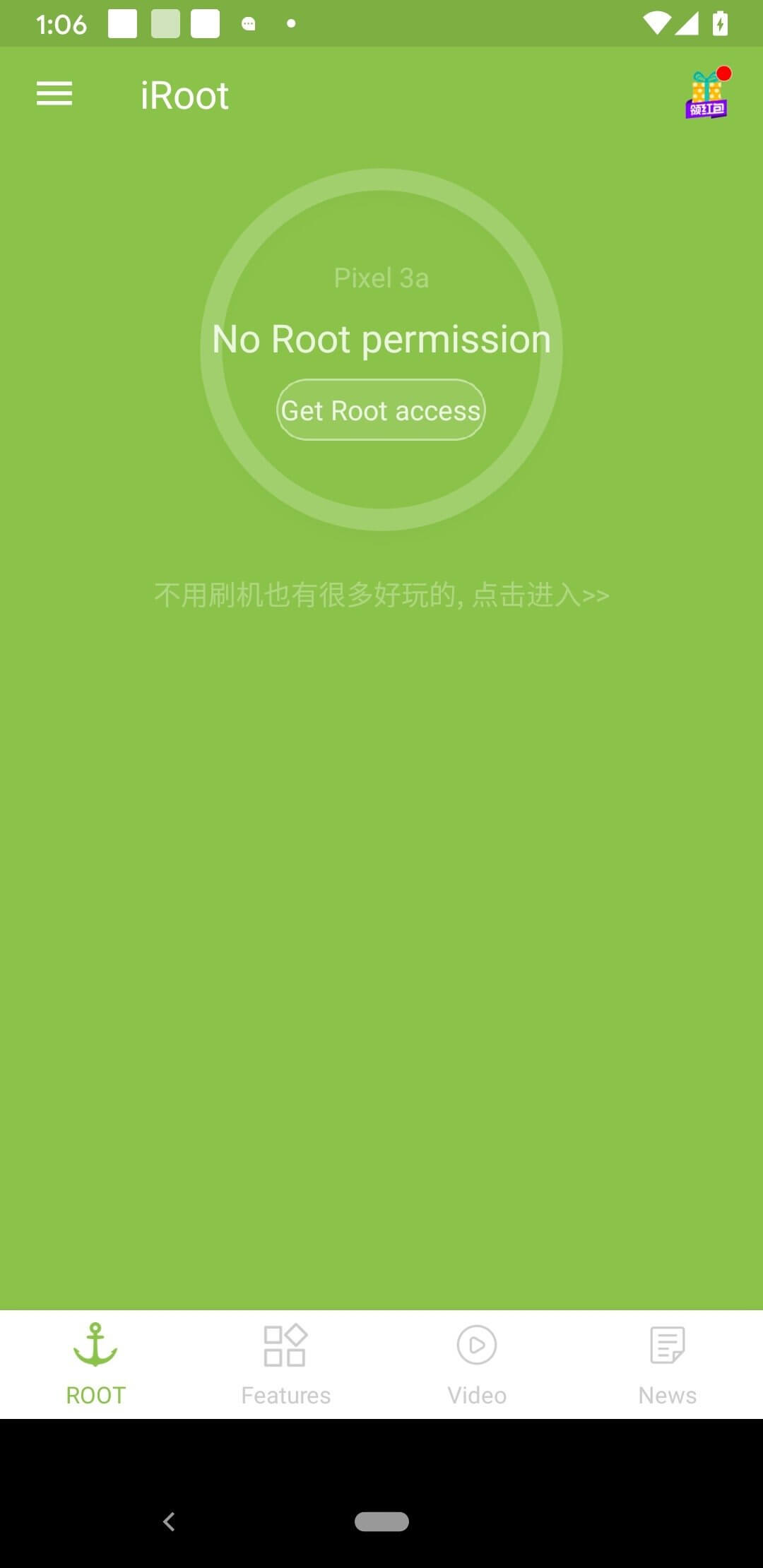This screenshot has width=763, height=1568.
Task: Tap the battery charging status icon
Action: pyautogui.click(x=721, y=23)
